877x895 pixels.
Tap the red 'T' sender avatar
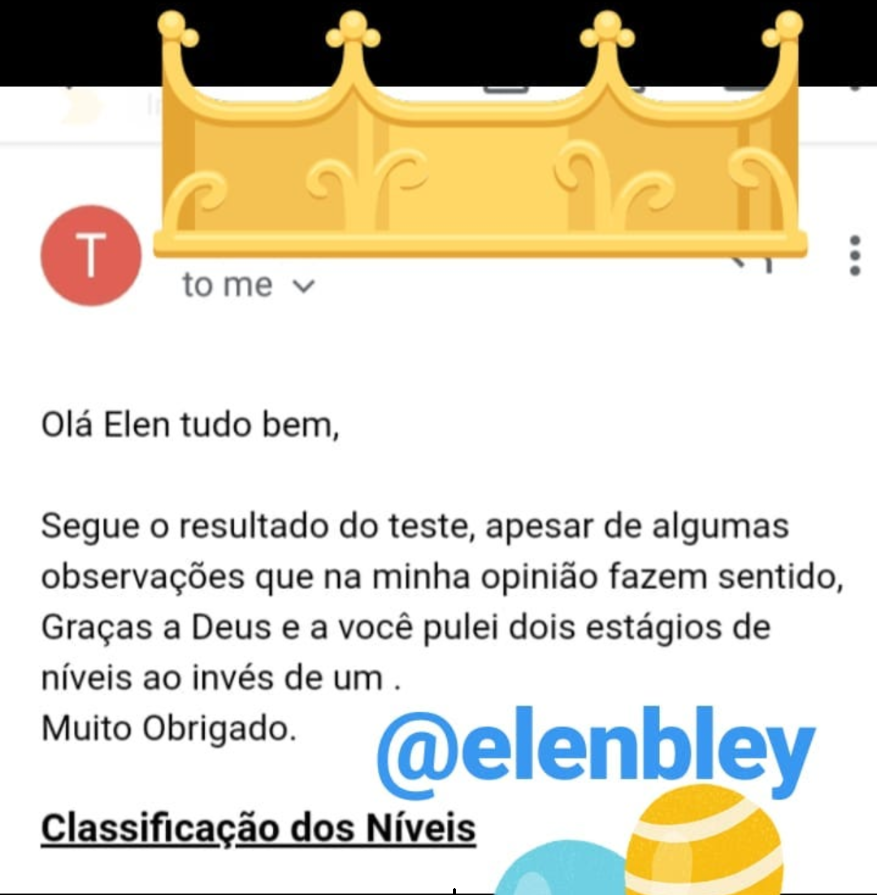coord(91,255)
